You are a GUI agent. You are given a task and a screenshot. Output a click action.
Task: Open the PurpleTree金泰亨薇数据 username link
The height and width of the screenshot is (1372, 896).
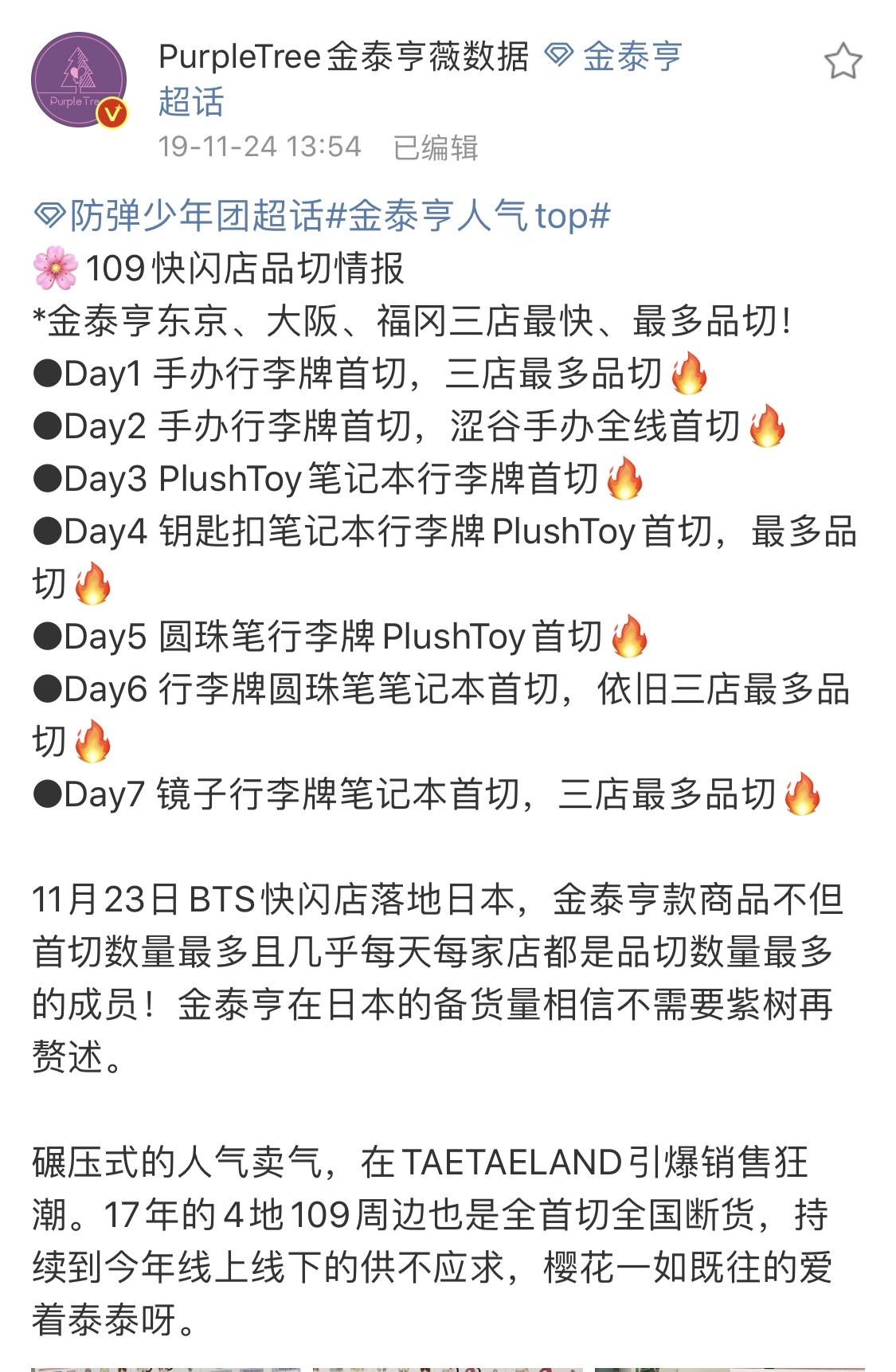coord(343,57)
